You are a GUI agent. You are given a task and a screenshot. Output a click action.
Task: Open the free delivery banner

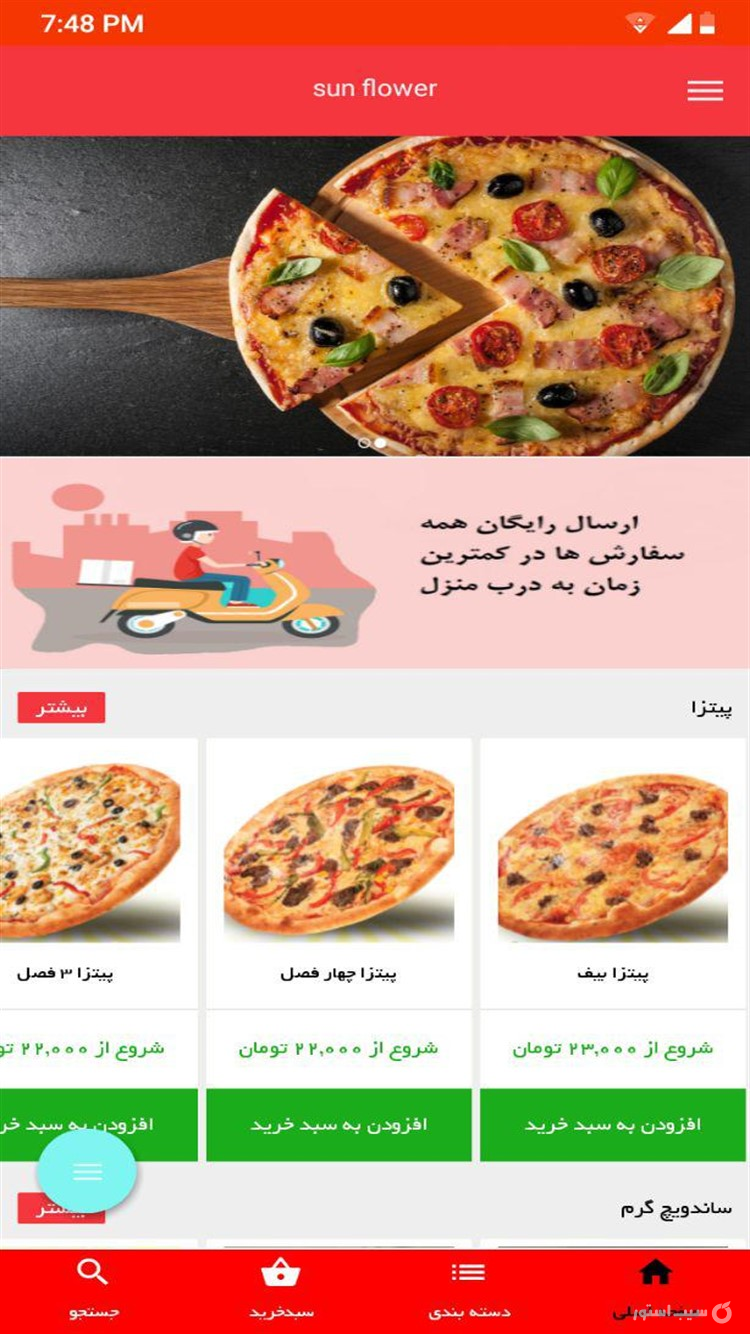tap(375, 562)
